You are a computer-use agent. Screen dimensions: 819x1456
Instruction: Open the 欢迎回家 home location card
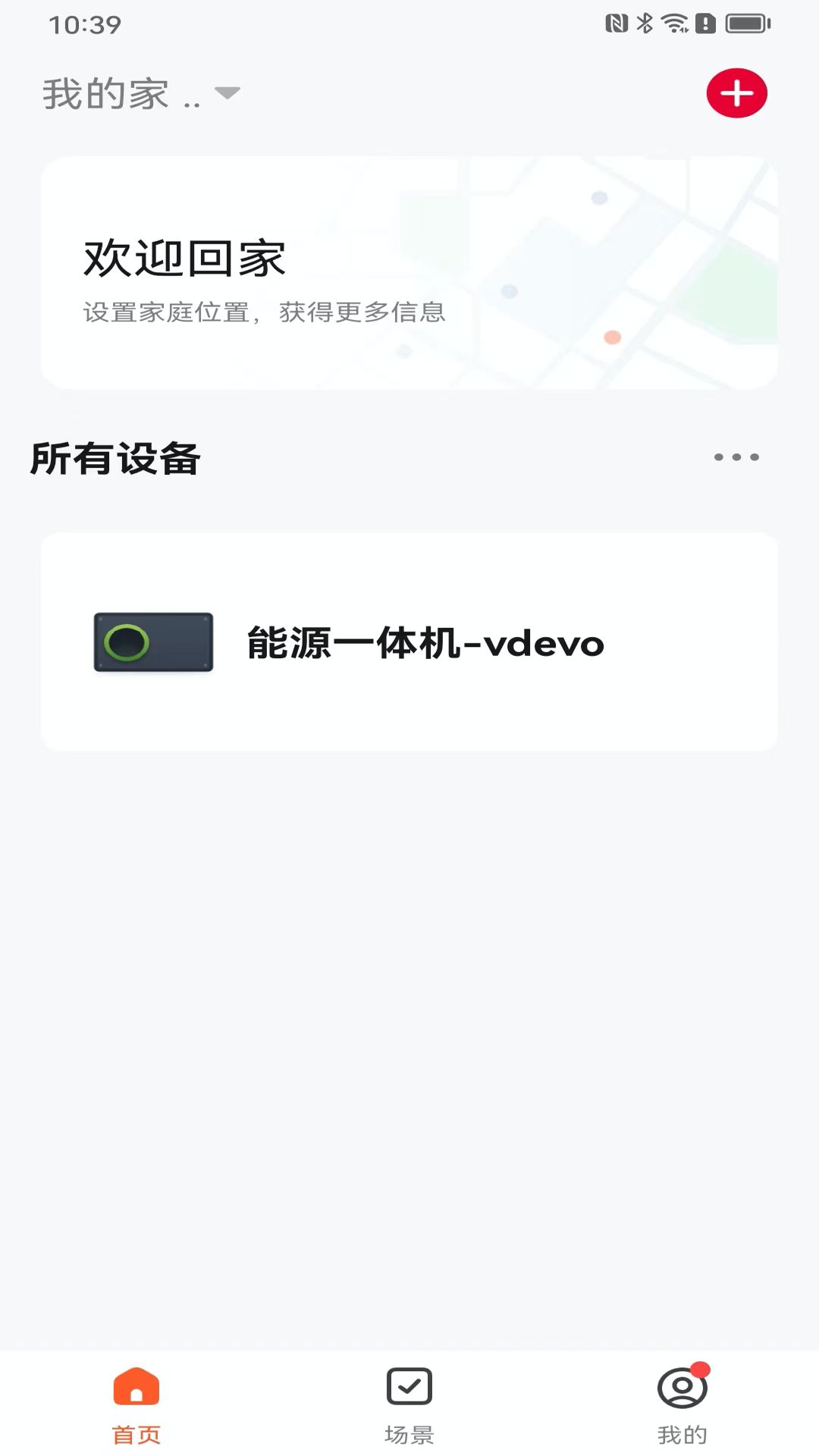(x=409, y=273)
